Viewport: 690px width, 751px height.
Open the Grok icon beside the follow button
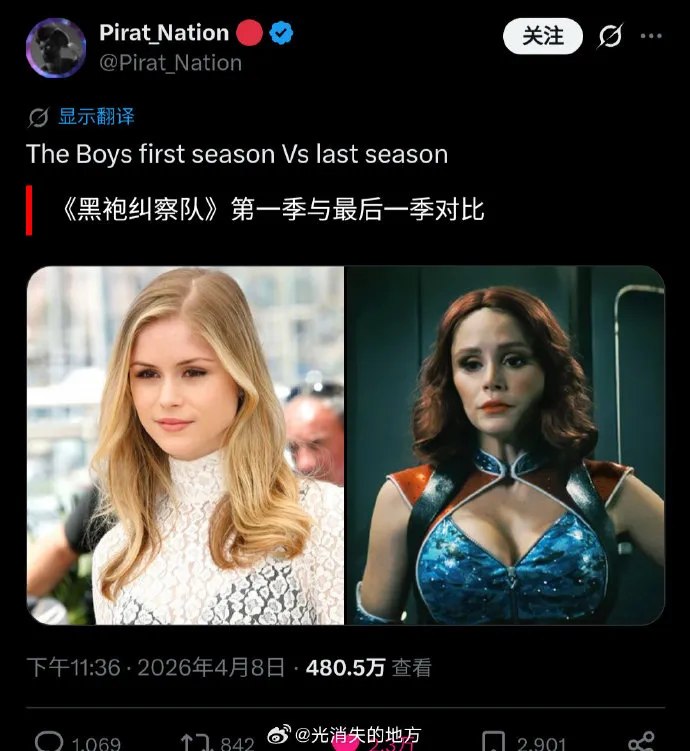(609, 37)
